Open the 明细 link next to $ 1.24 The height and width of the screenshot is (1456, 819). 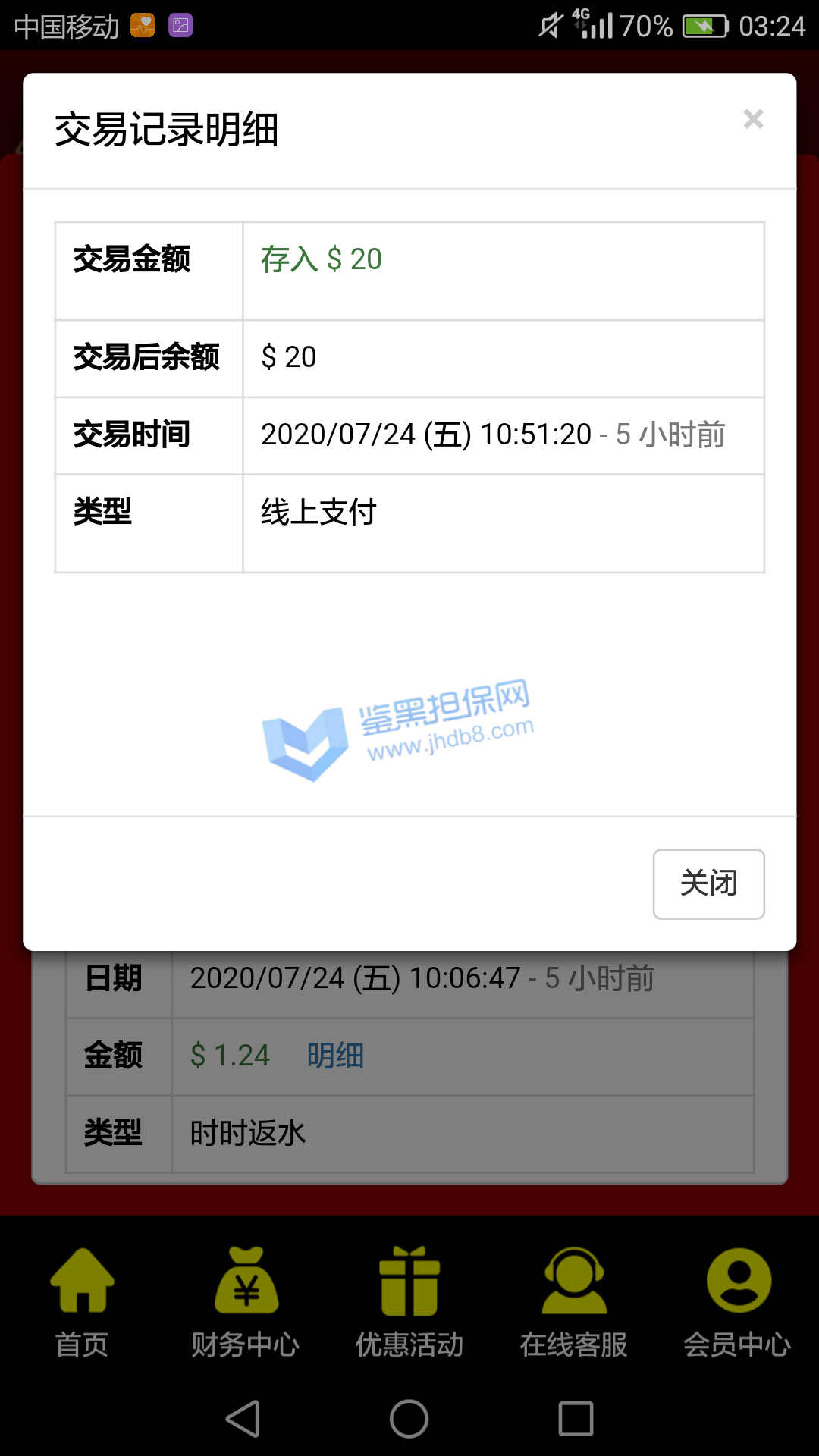point(335,1056)
